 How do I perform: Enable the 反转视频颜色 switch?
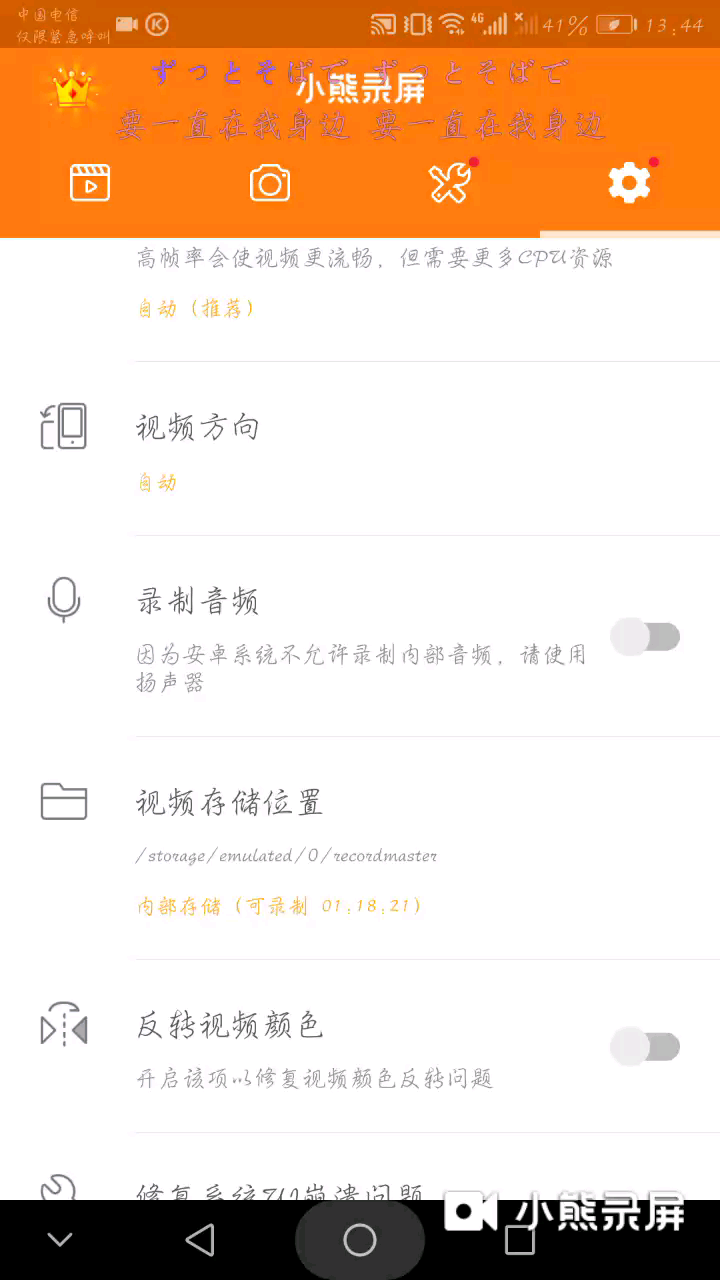[645, 1047]
